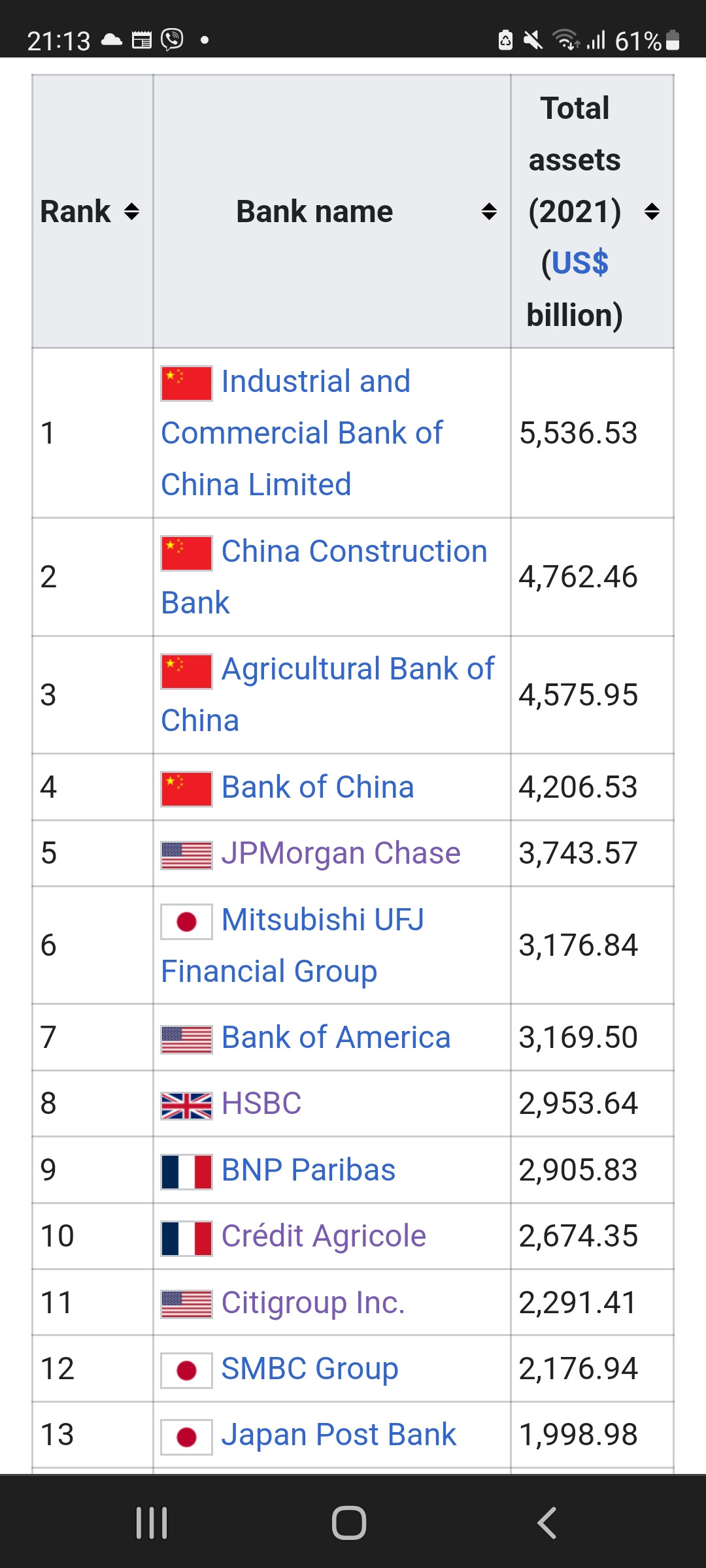Sort the table by Bank name
Viewport: 706px width, 1568px height.
coord(489,212)
